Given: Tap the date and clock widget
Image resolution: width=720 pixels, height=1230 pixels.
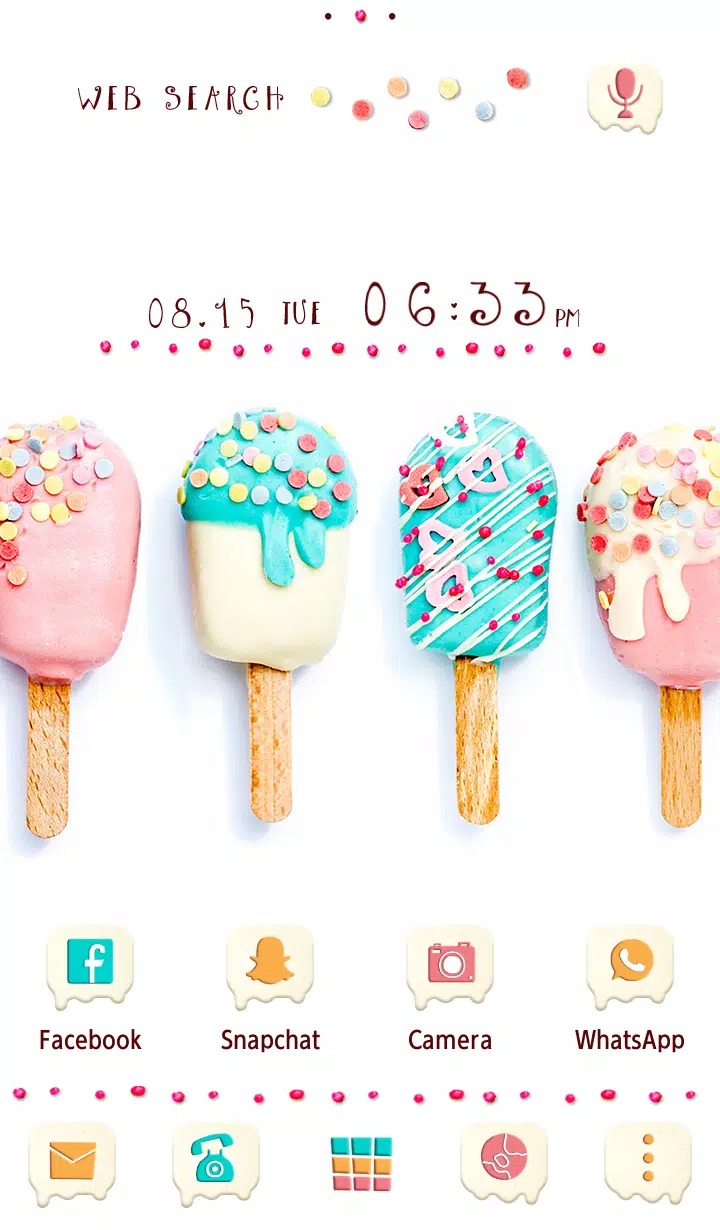Looking at the screenshot, I should (364, 306).
